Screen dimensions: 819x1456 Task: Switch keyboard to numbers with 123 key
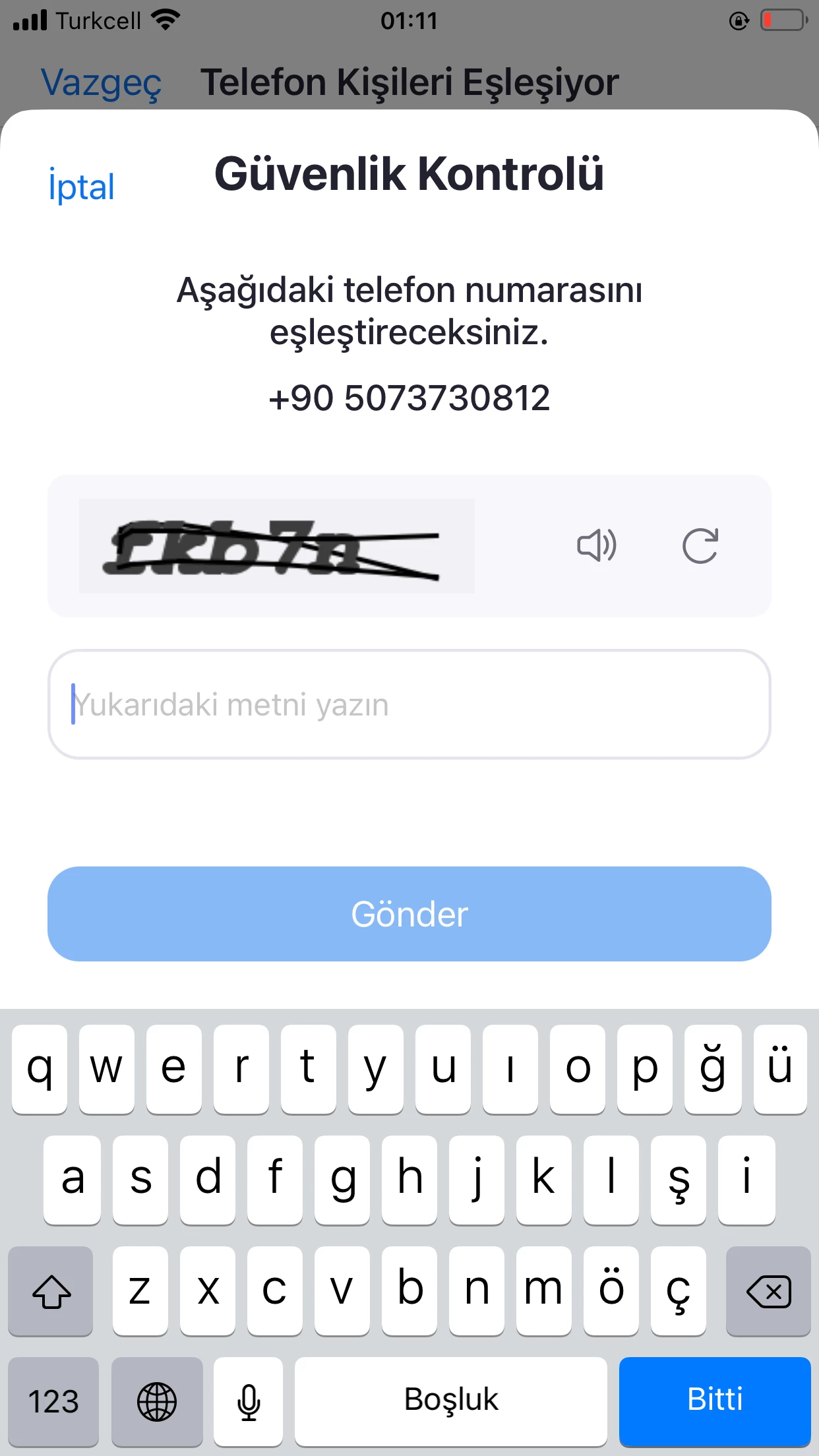pos(53,1400)
